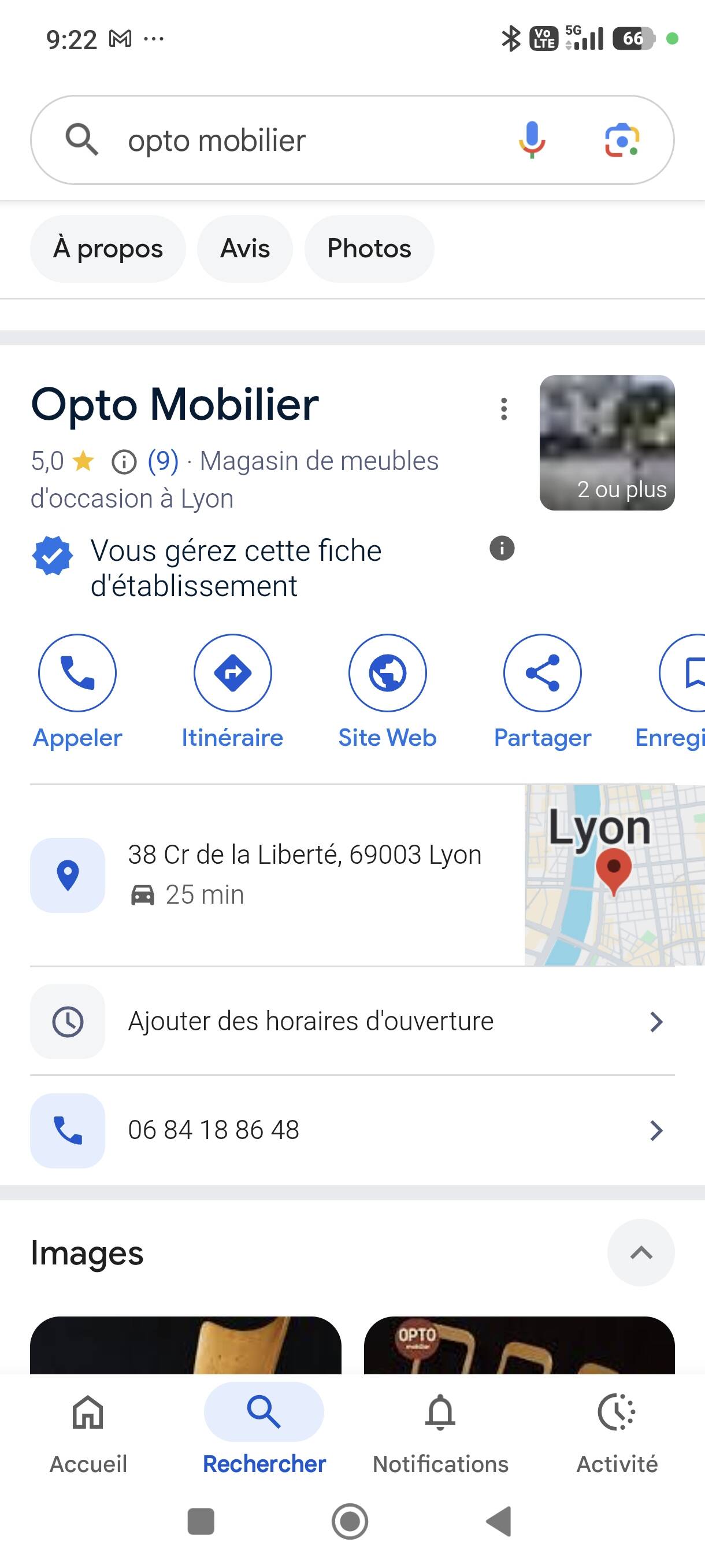Open the phone number 06 84 18 86 48
This screenshot has height=1568, width=705.
pyautogui.click(x=352, y=1130)
